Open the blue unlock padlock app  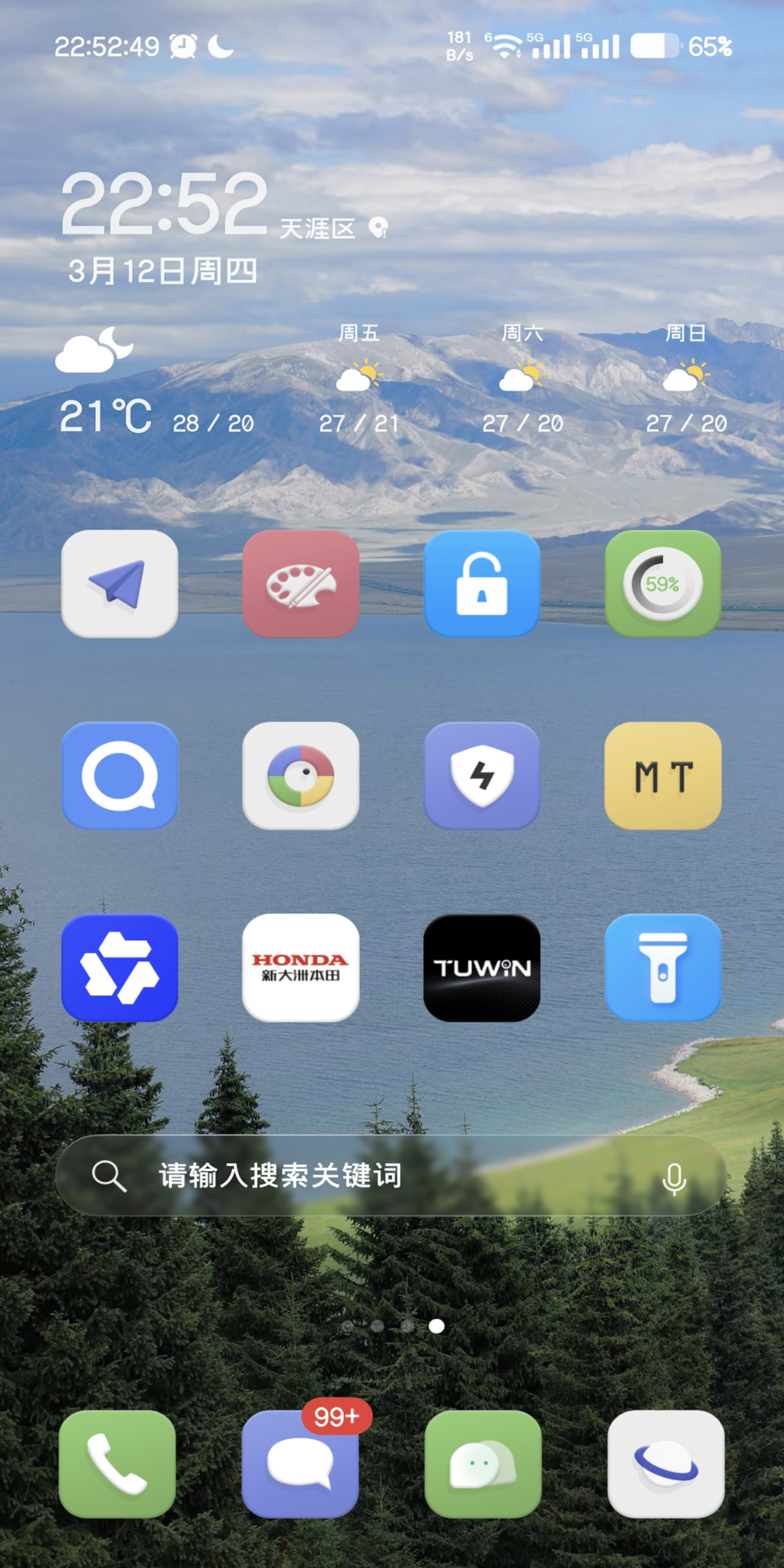point(482,584)
